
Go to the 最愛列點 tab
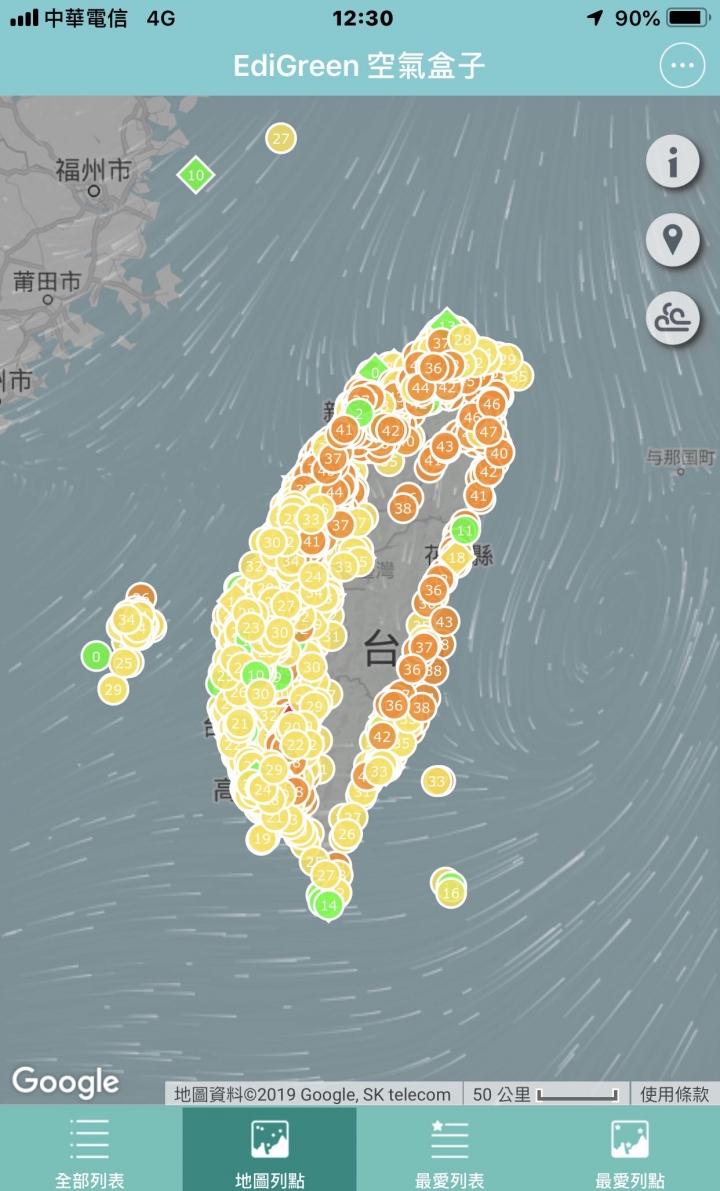pos(629,1151)
